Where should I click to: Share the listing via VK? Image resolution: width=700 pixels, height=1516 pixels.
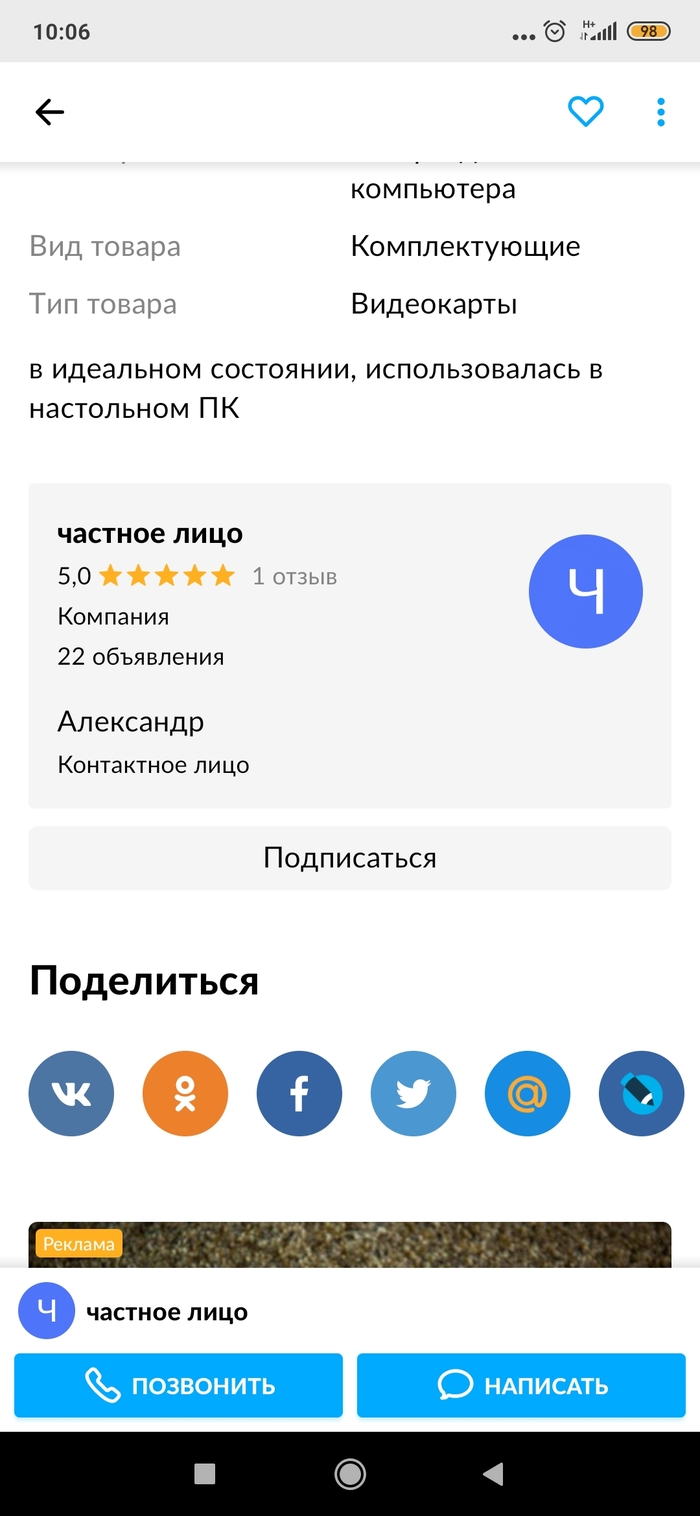[x=71, y=1093]
